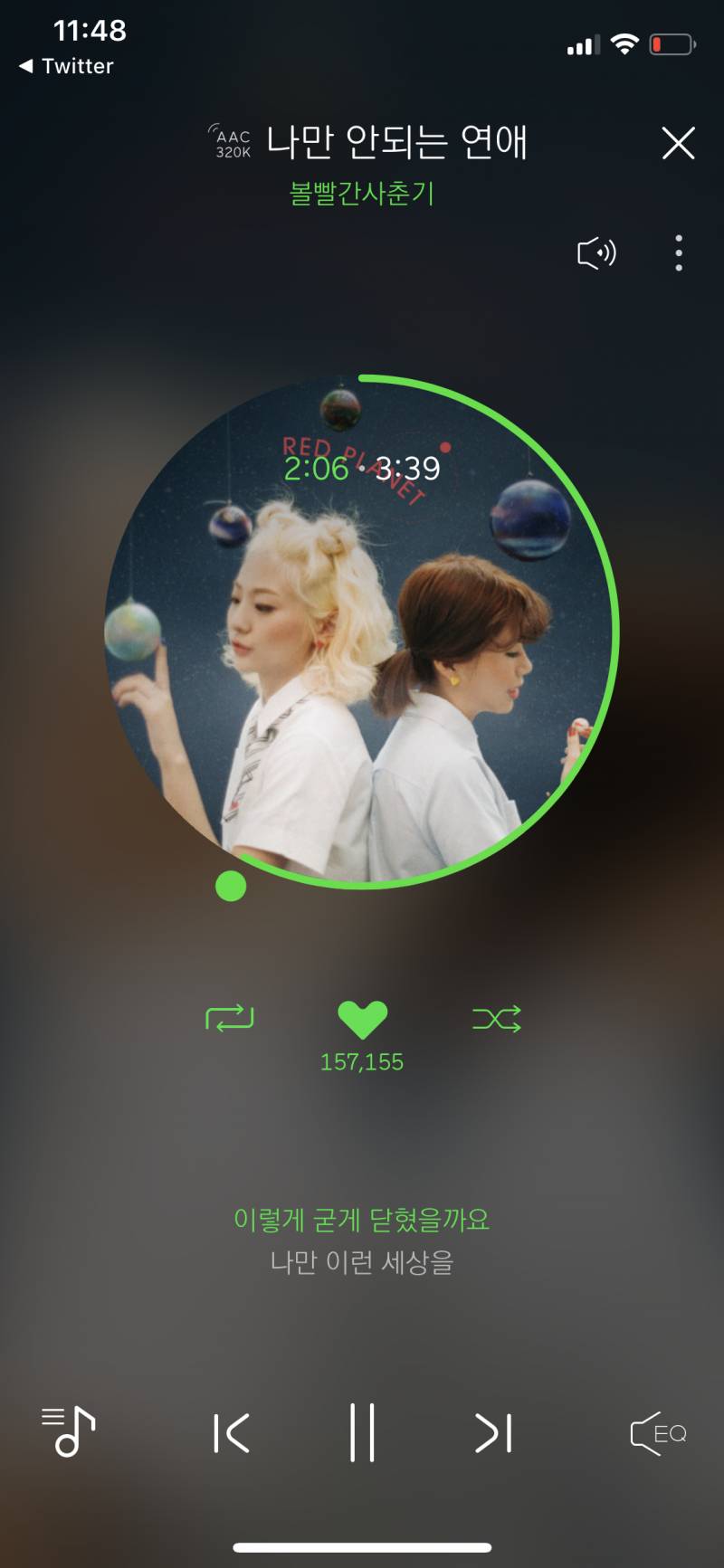The height and width of the screenshot is (1568, 724).
Task: Skip to next track
Action: (x=493, y=1432)
